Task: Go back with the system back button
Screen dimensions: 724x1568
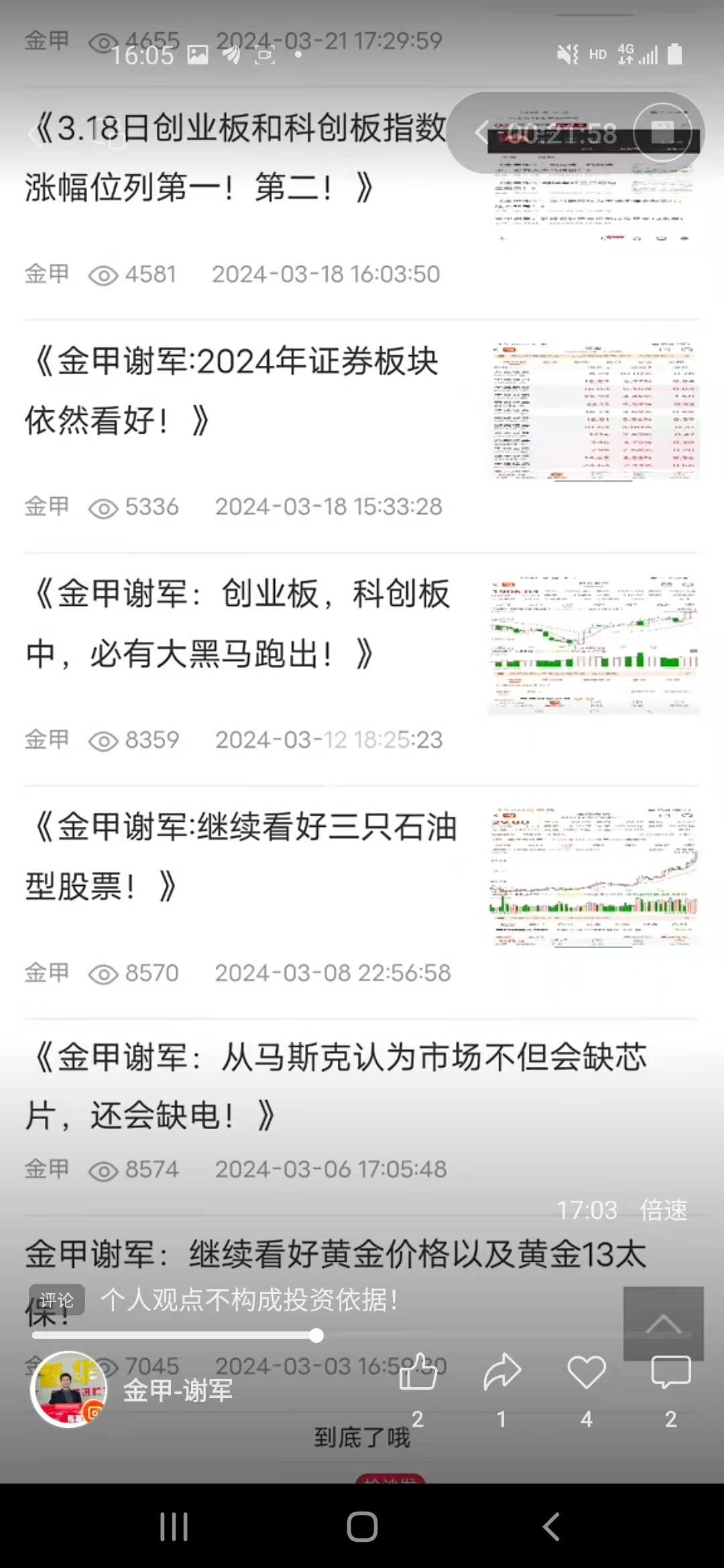Action: tap(551, 1527)
